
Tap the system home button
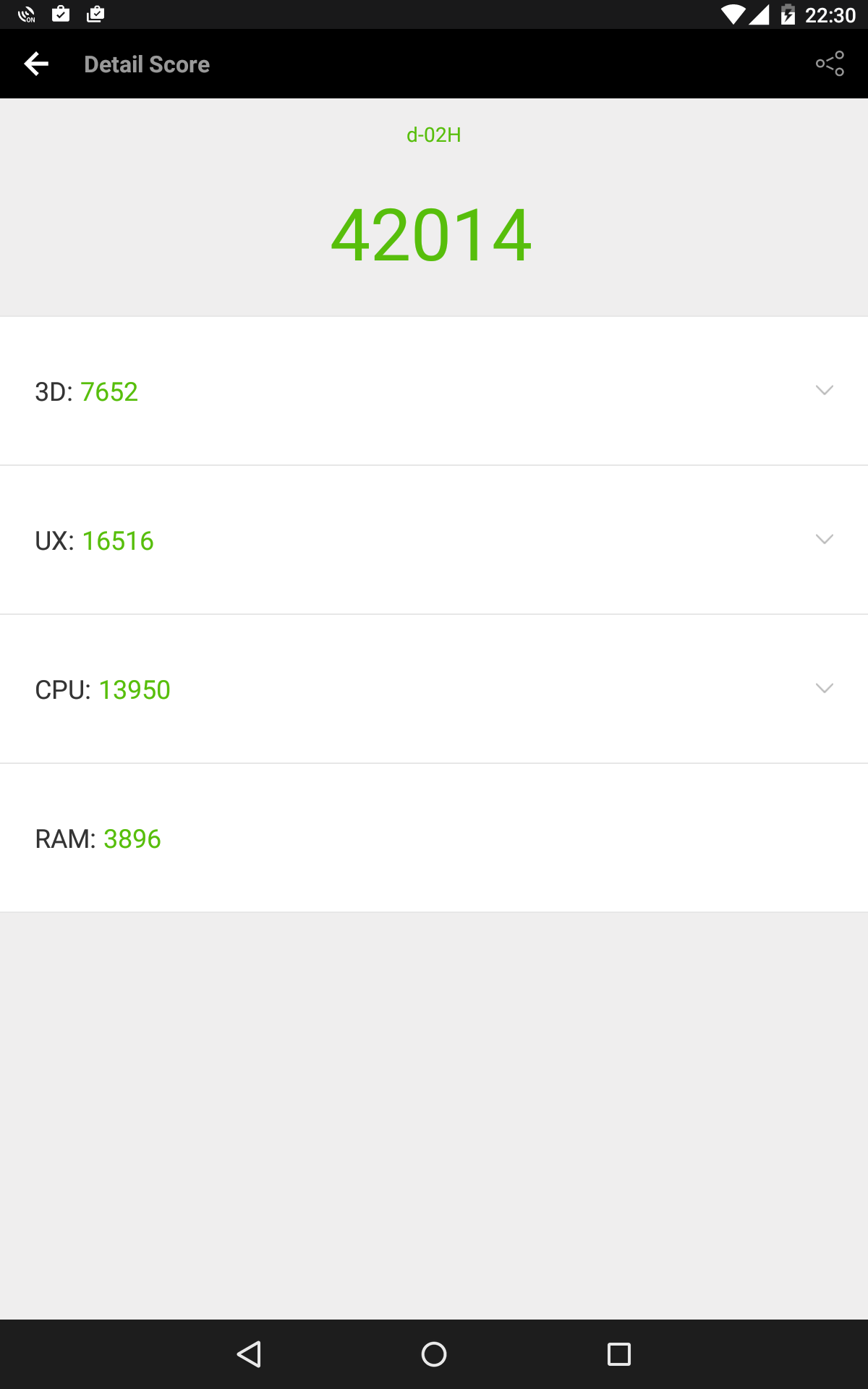pos(434,1354)
